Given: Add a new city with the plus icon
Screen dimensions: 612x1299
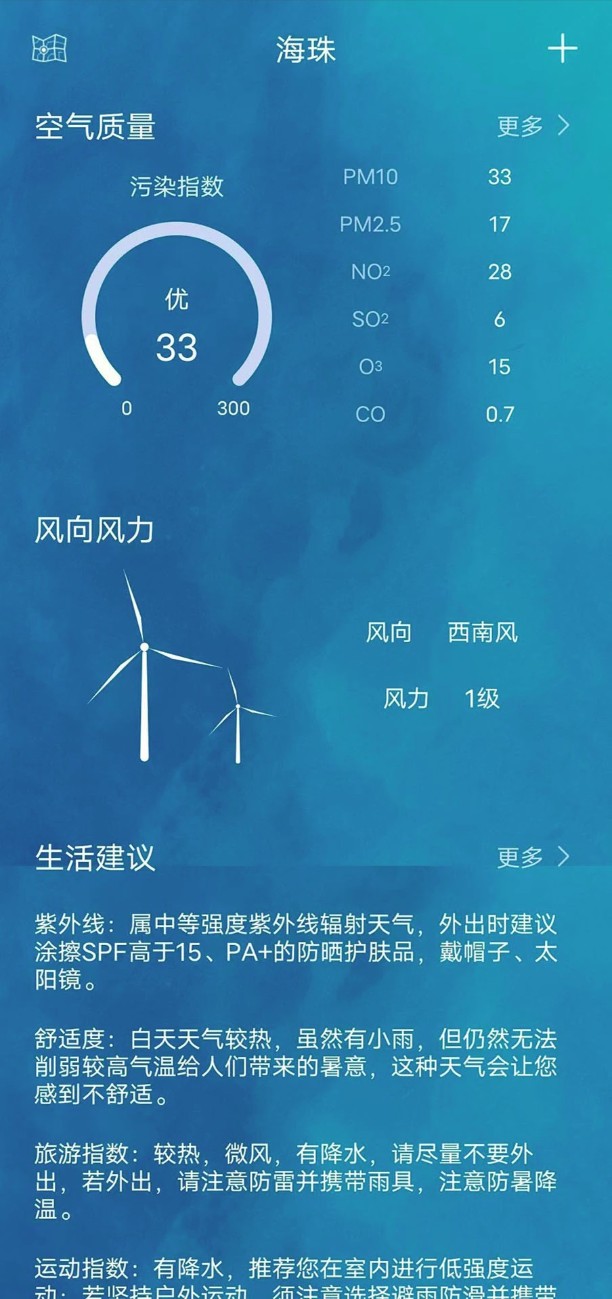Looking at the screenshot, I should point(563,48).
